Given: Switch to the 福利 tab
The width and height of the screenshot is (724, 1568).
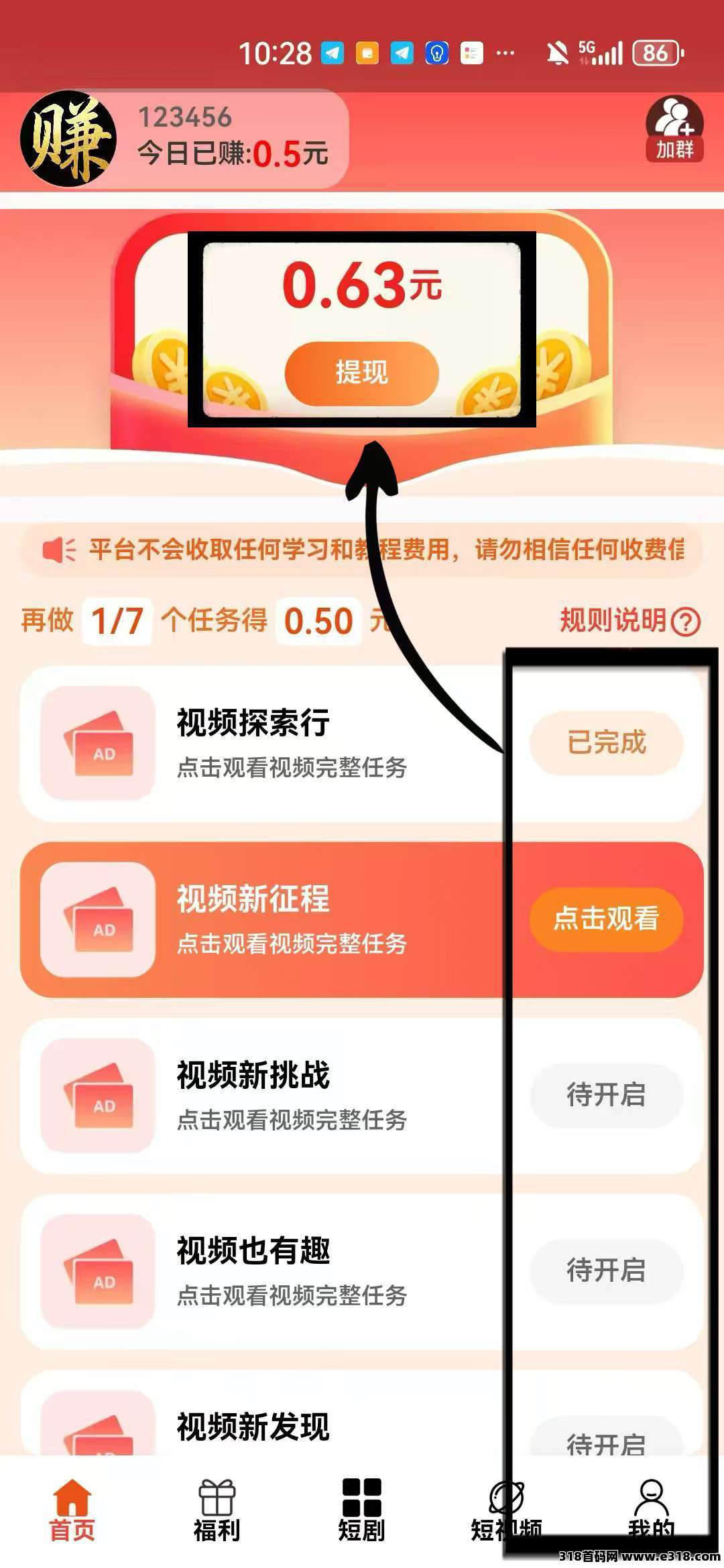Looking at the screenshot, I should [217, 1509].
